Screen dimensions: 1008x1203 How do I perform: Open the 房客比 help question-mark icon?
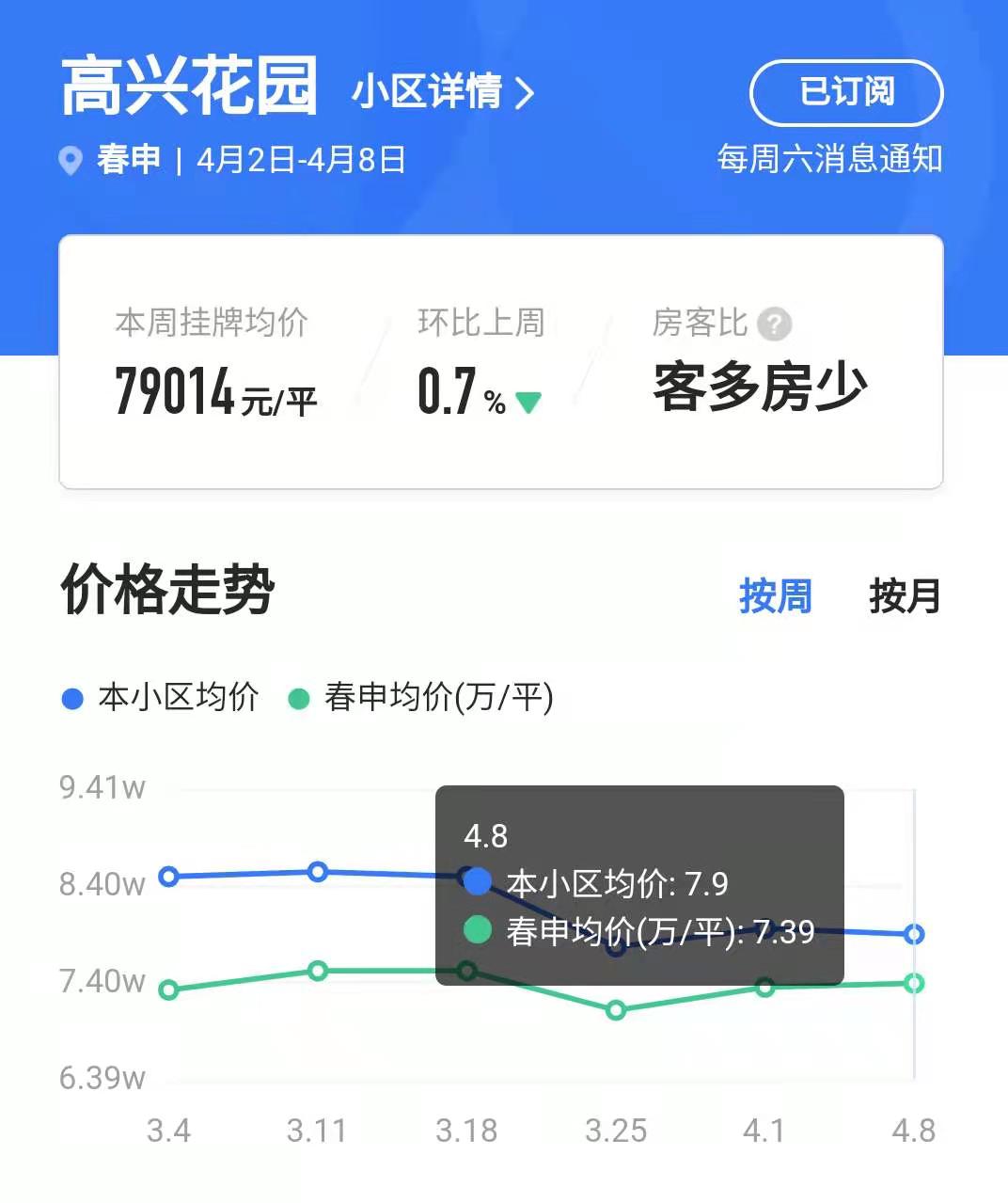pyautogui.click(x=773, y=324)
